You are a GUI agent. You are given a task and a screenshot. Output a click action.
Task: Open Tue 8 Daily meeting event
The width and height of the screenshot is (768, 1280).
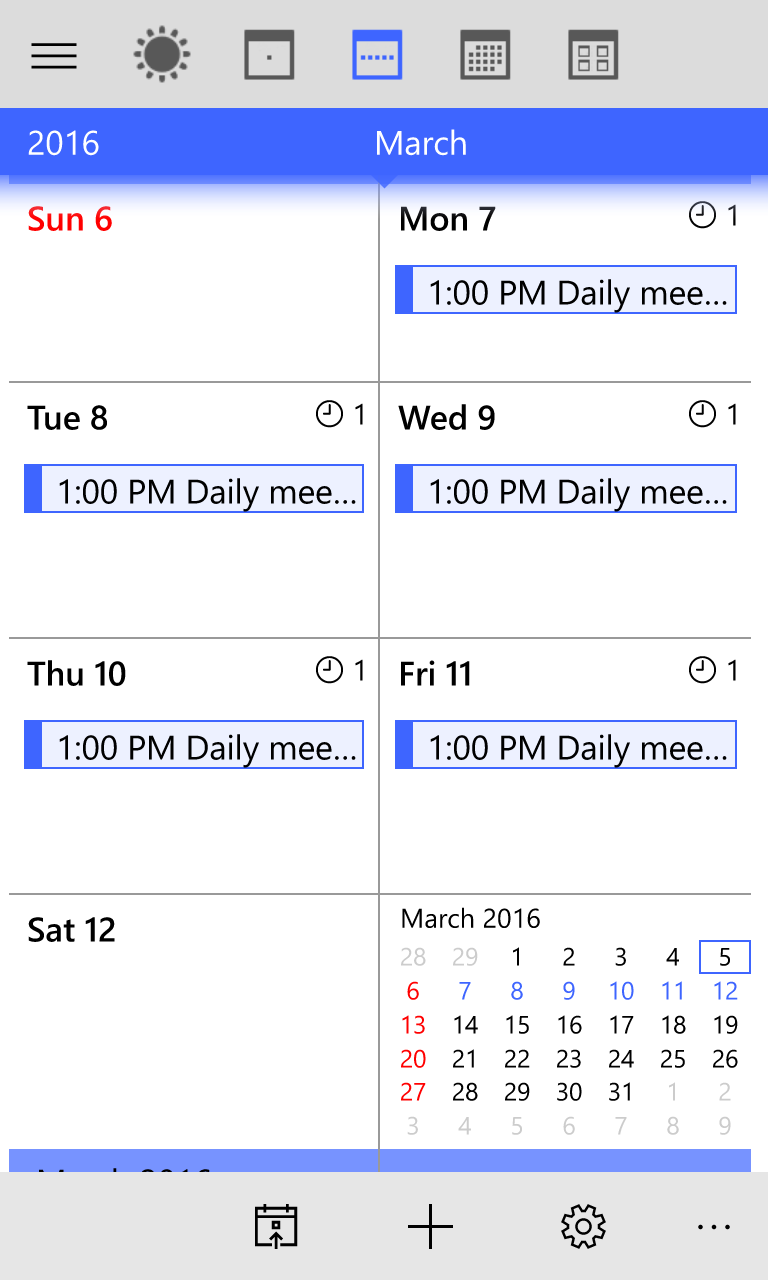point(194,489)
